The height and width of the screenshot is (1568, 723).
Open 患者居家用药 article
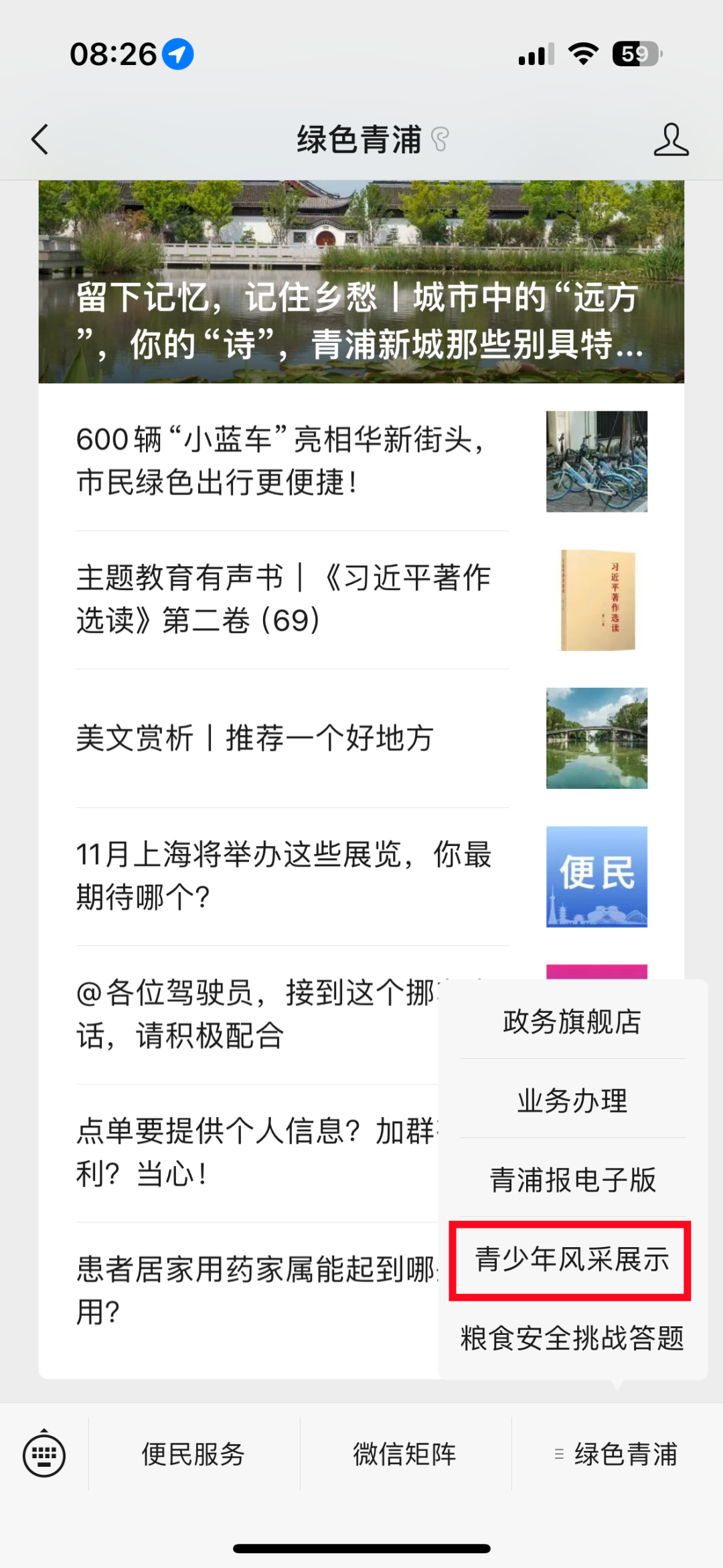pyautogui.click(x=254, y=1290)
